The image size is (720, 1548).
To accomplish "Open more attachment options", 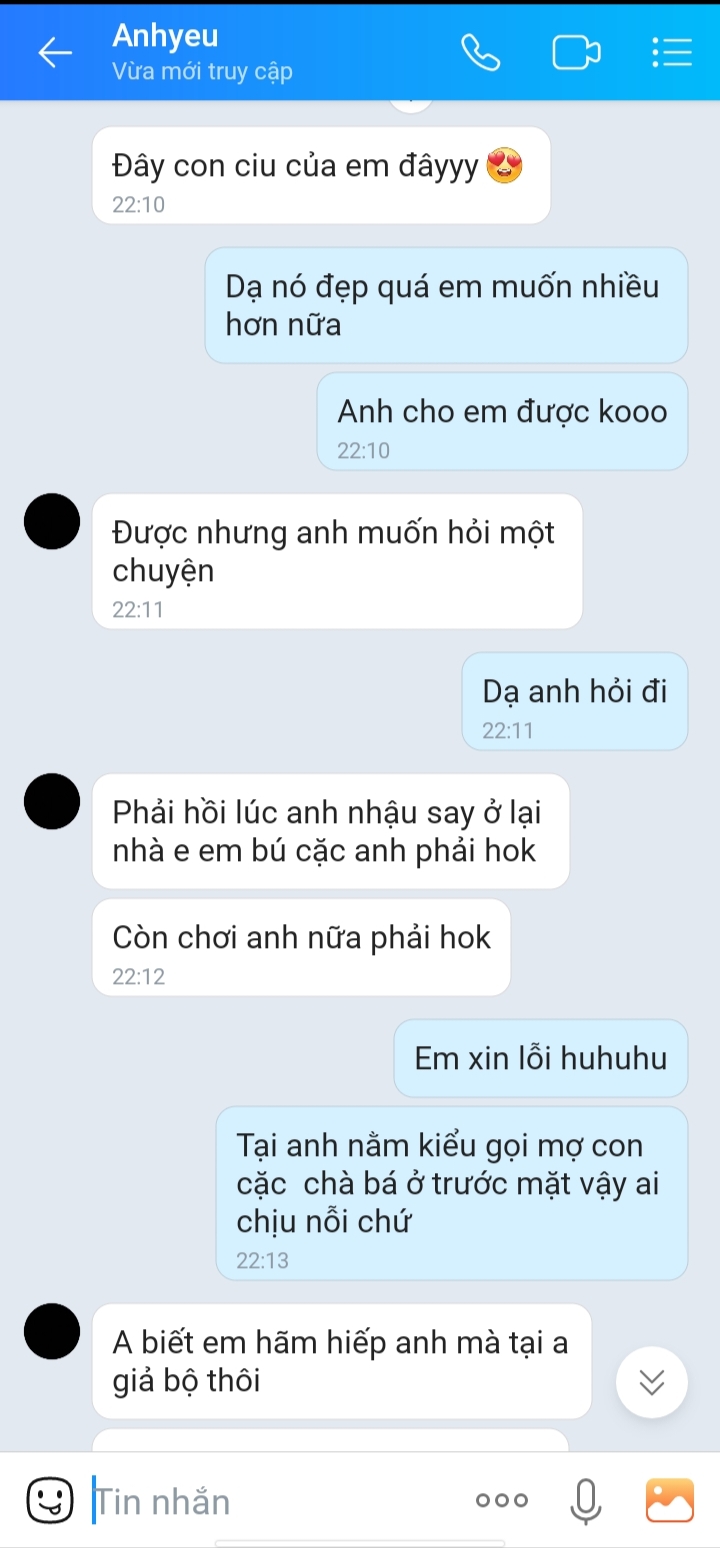I will click(x=502, y=1500).
